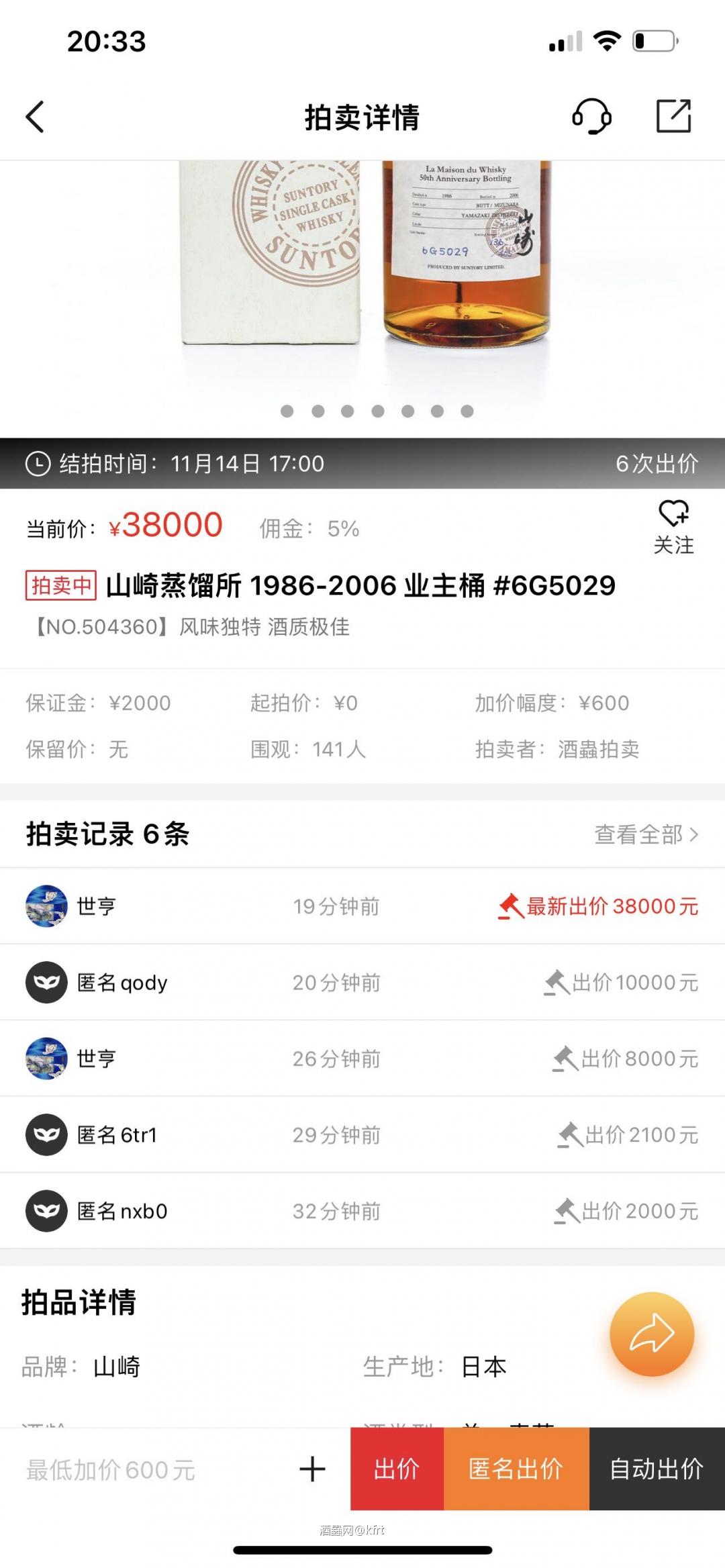Screen dimensions: 725x1568
Task: Tap the + to increase bid amount
Action: pyautogui.click(x=312, y=1470)
